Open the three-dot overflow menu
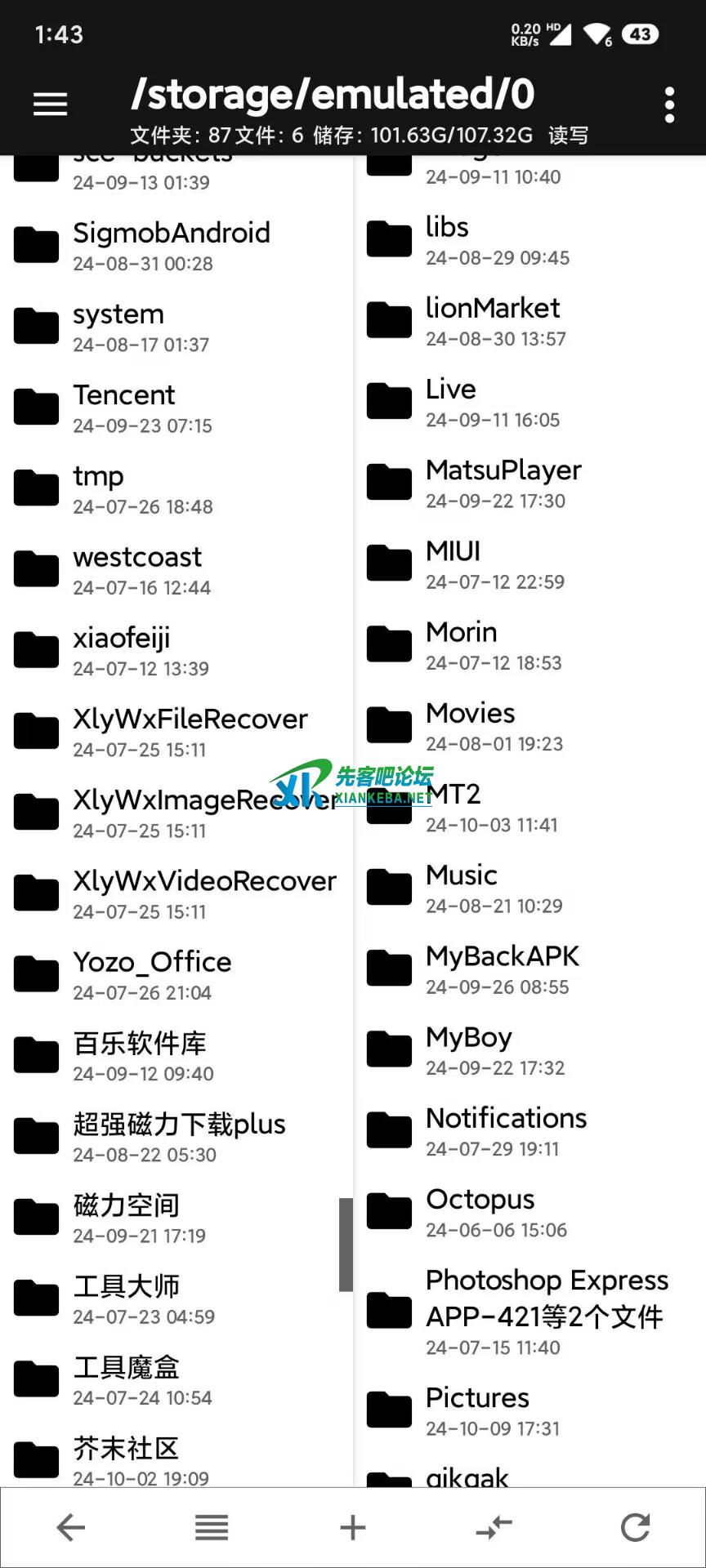 (669, 105)
